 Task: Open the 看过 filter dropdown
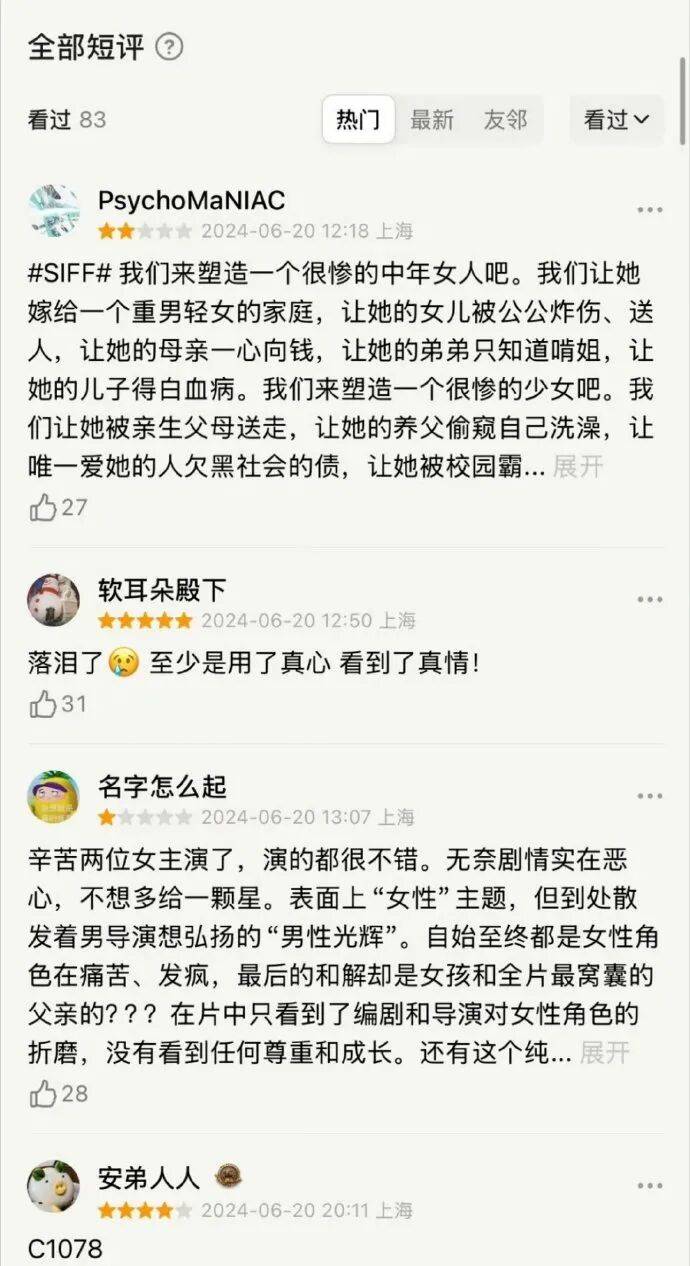616,120
